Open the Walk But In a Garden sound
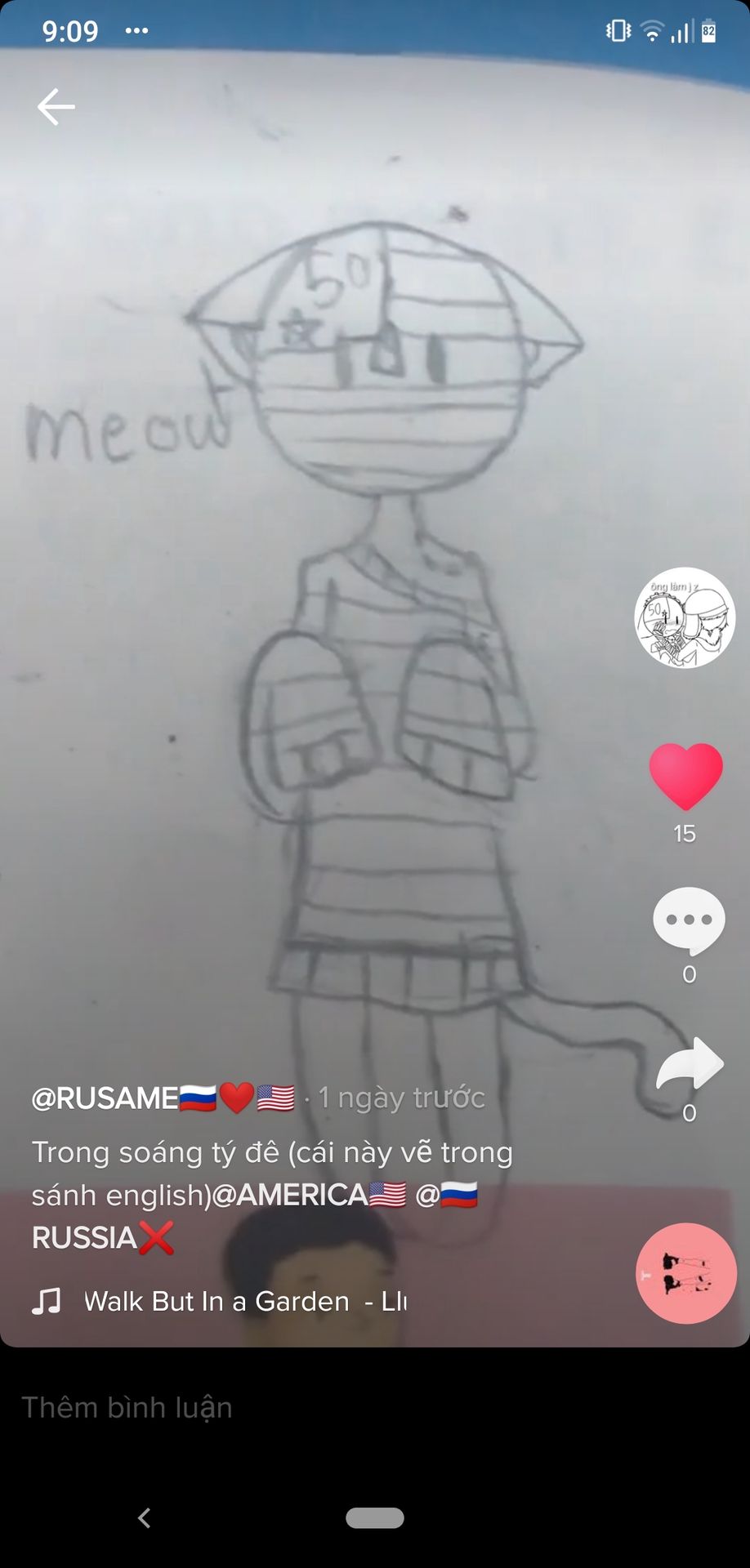This screenshot has width=750, height=1568. click(x=217, y=1301)
